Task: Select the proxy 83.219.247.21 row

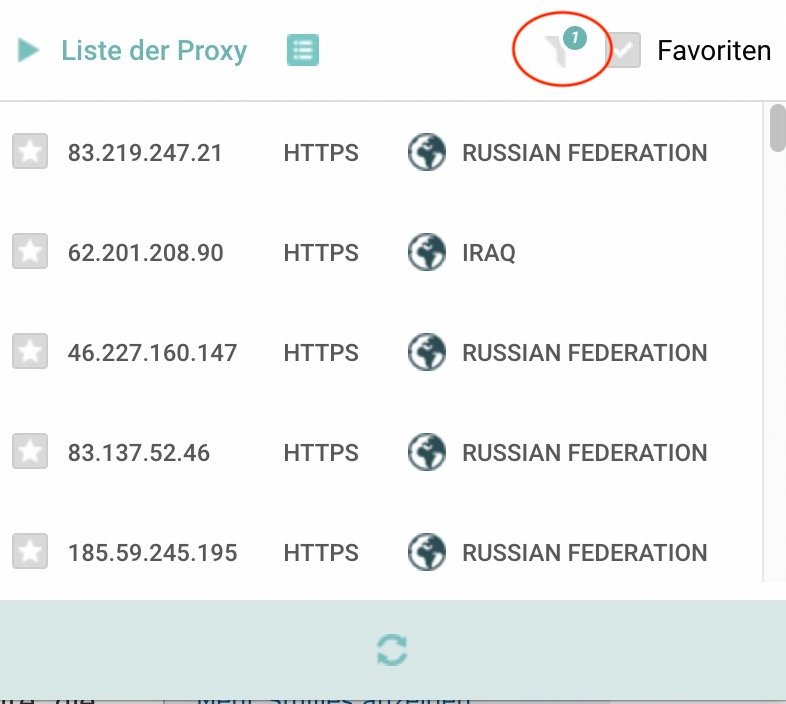Action: (x=145, y=153)
